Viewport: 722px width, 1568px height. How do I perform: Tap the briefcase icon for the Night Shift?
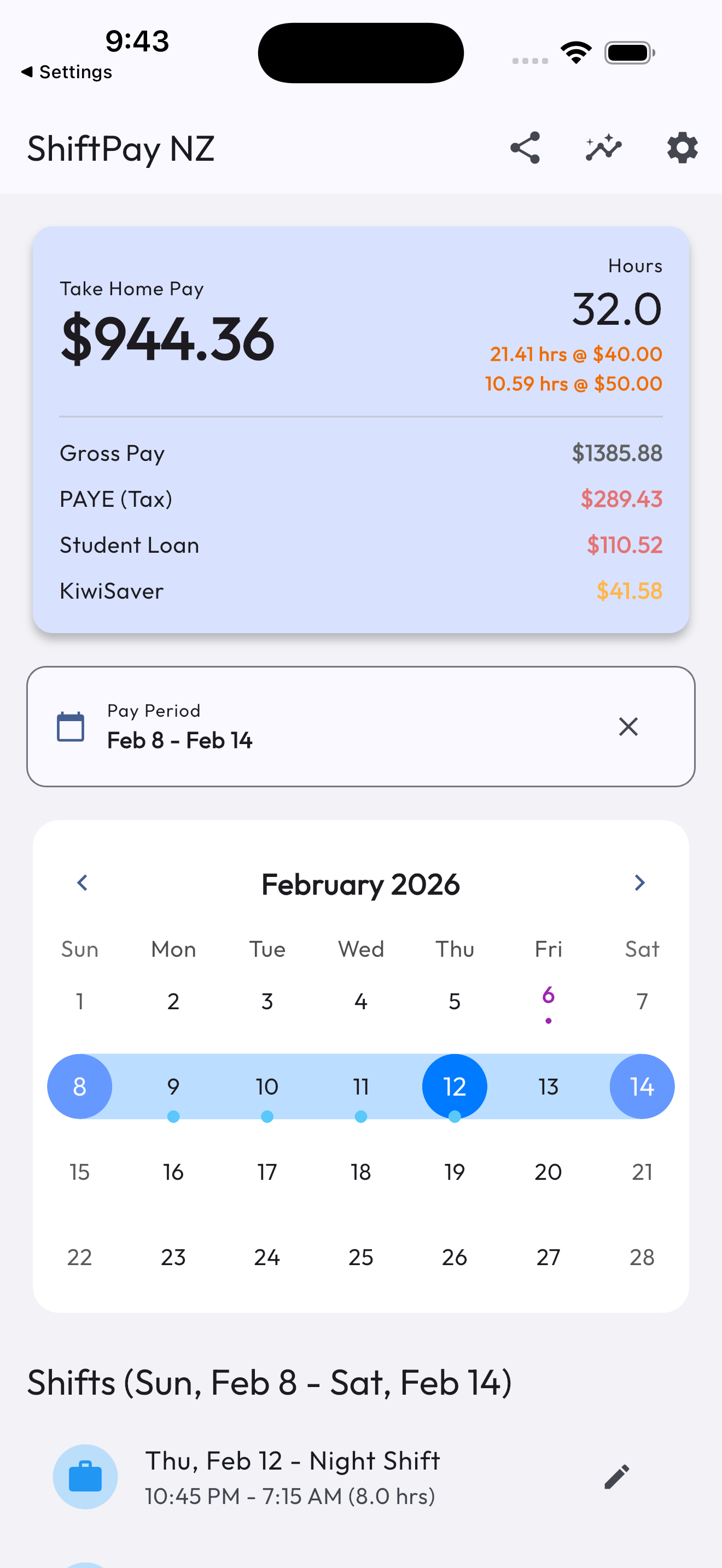tap(86, 1477)
